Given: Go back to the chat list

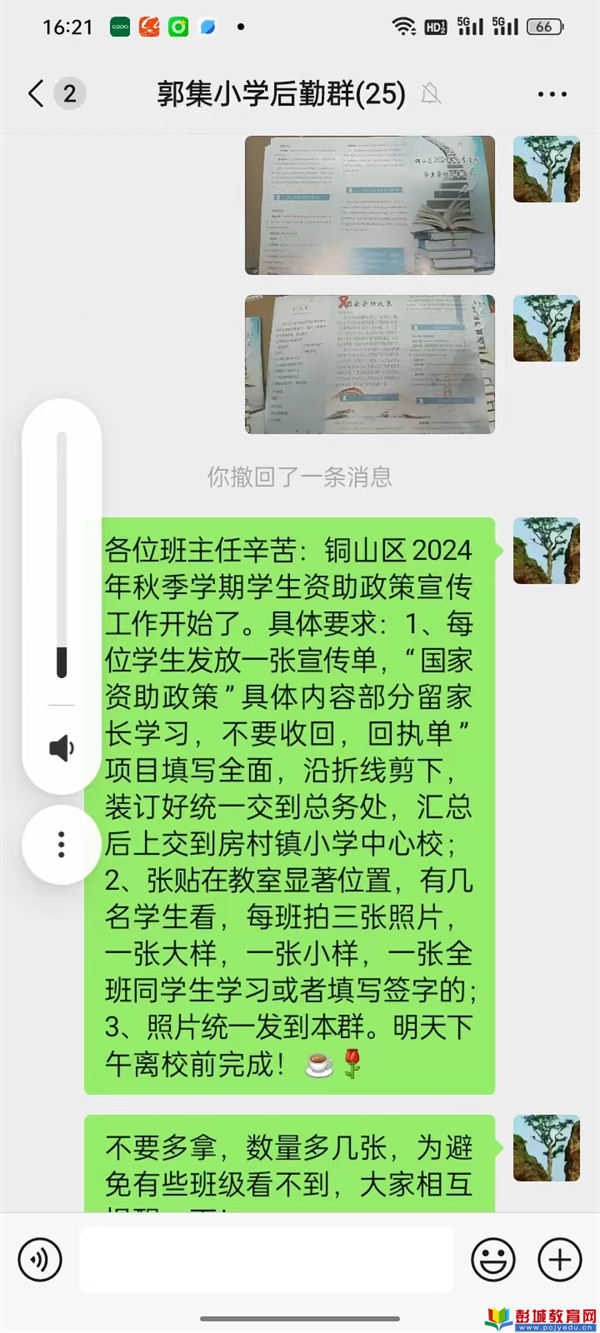Looking at the screenshot, I should pos(37,94).
